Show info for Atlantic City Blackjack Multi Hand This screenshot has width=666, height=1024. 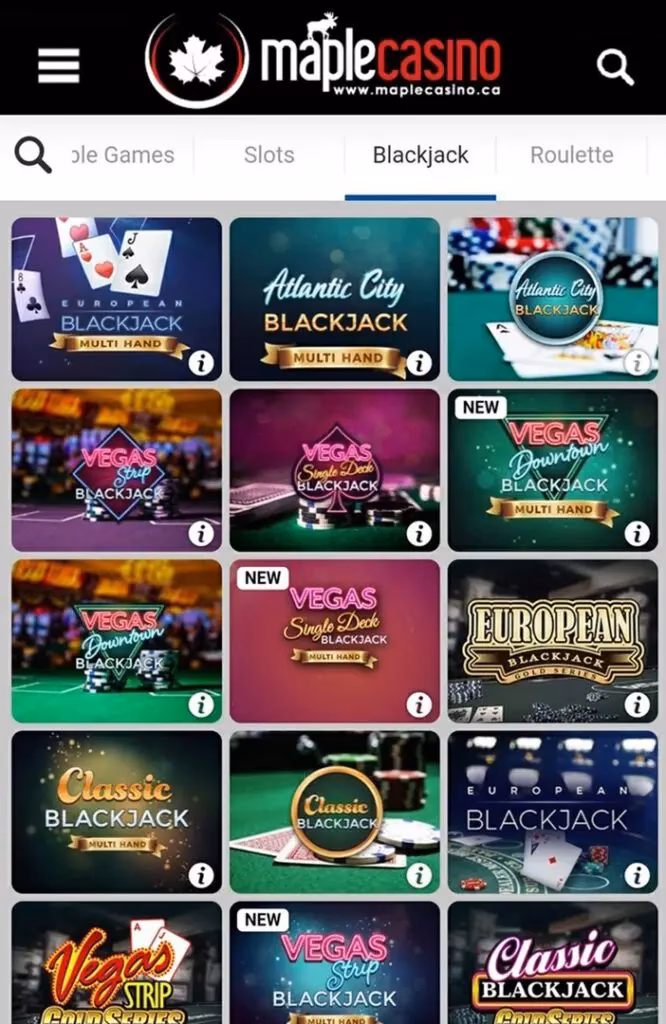(419, 363)
